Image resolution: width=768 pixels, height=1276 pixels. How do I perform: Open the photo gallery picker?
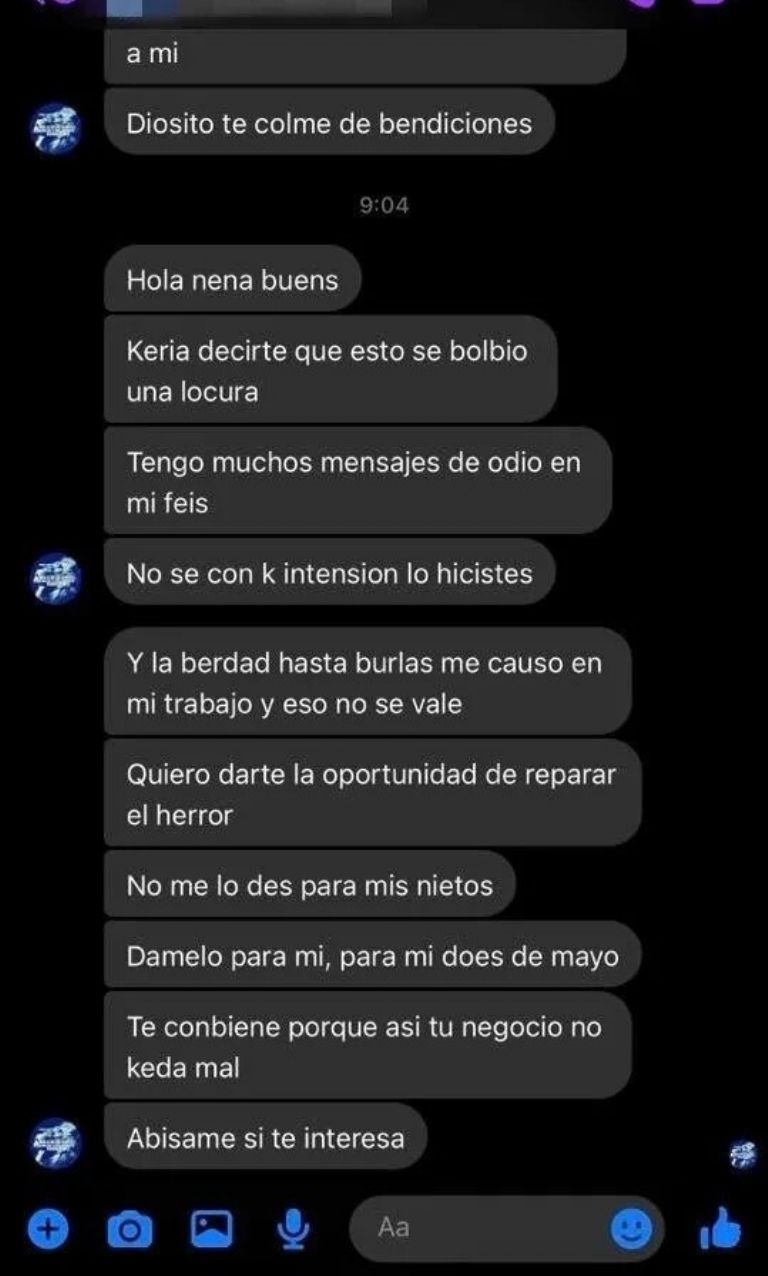[x=212, y=1228]
